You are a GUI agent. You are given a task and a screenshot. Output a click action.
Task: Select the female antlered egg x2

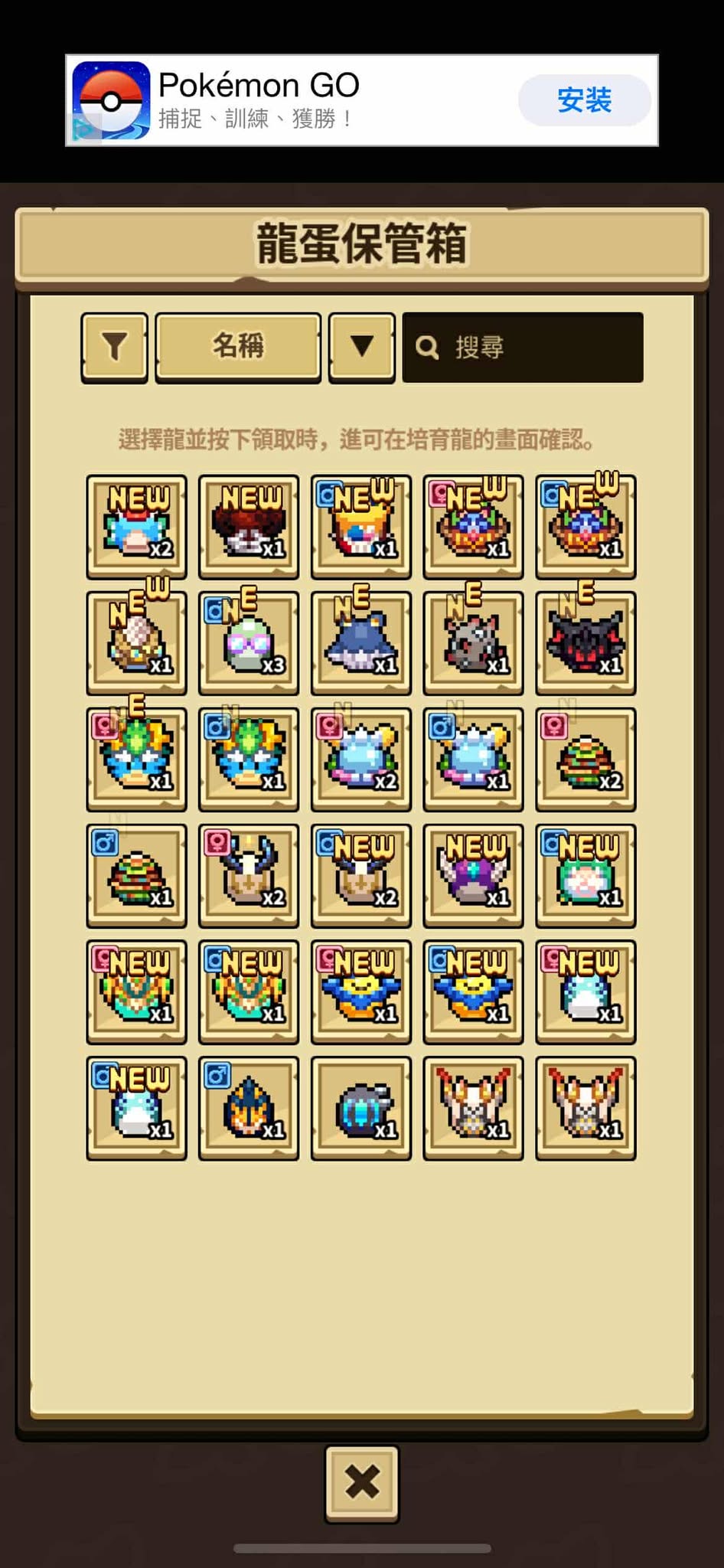click(x=249, y=876)
